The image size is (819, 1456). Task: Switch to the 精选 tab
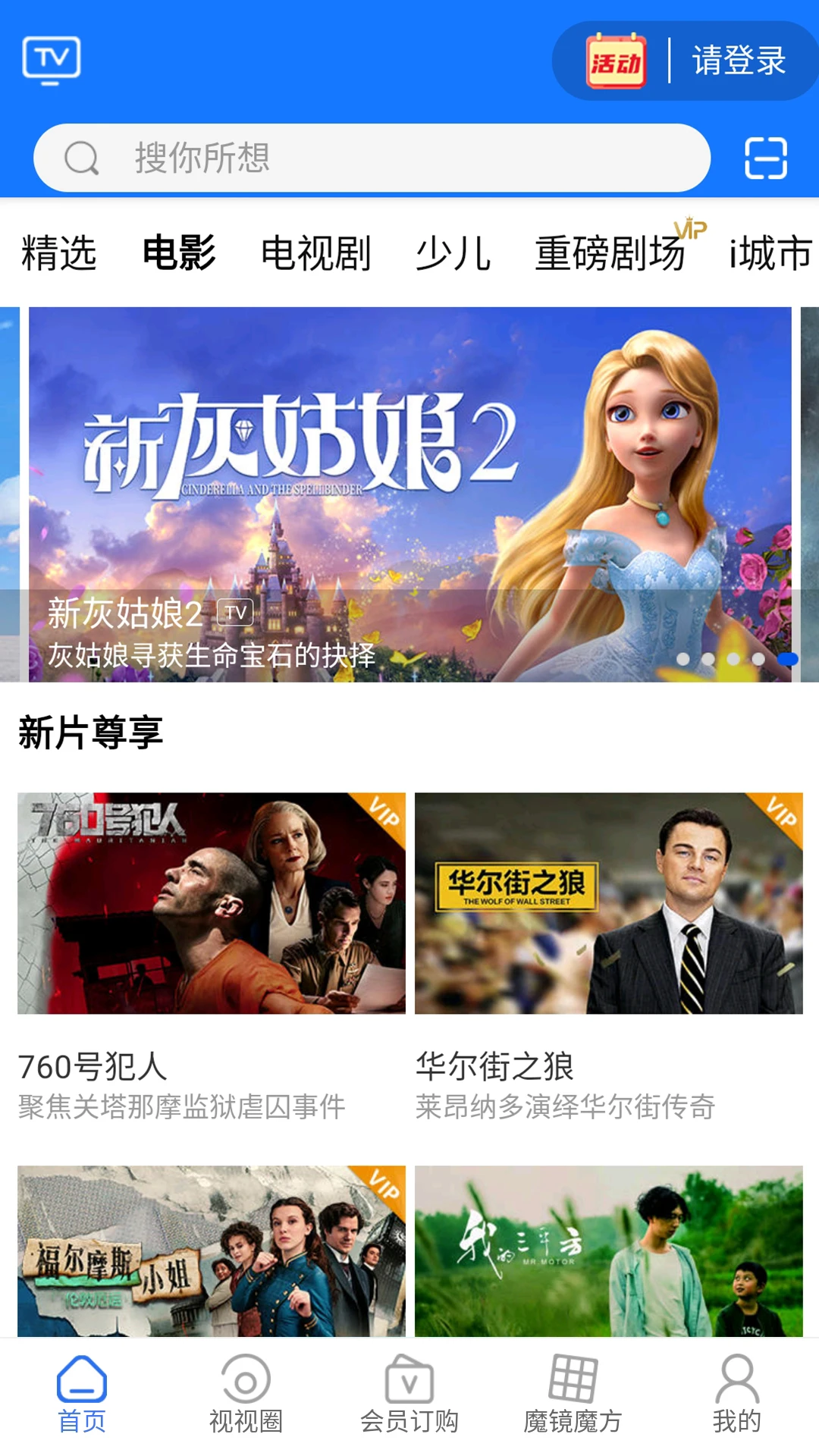pos(59,253)
